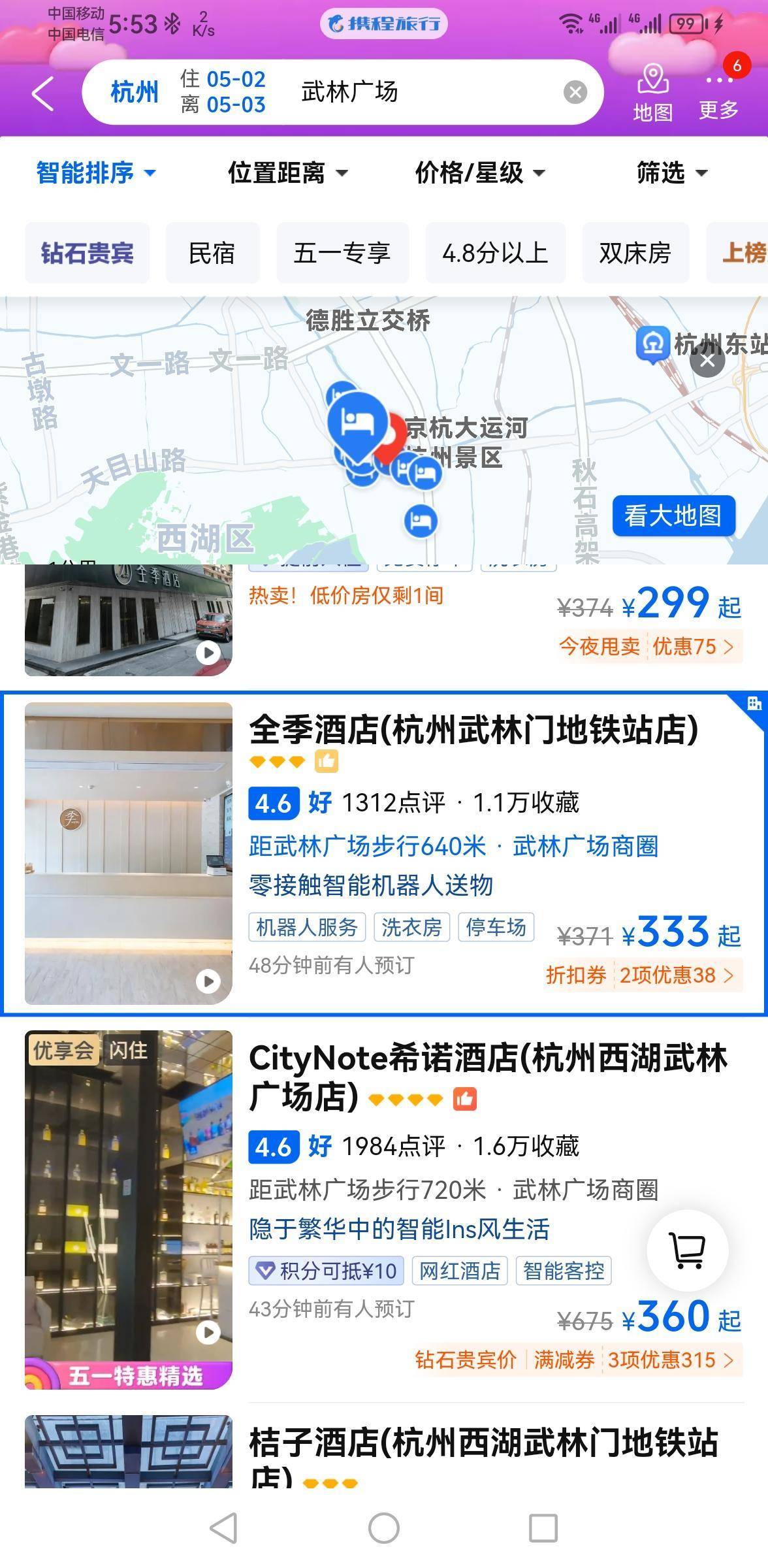This screenshot has height=1568, width=768.
Task: Open the 筛选 dropdown
Action: click(x=671, y=173)
